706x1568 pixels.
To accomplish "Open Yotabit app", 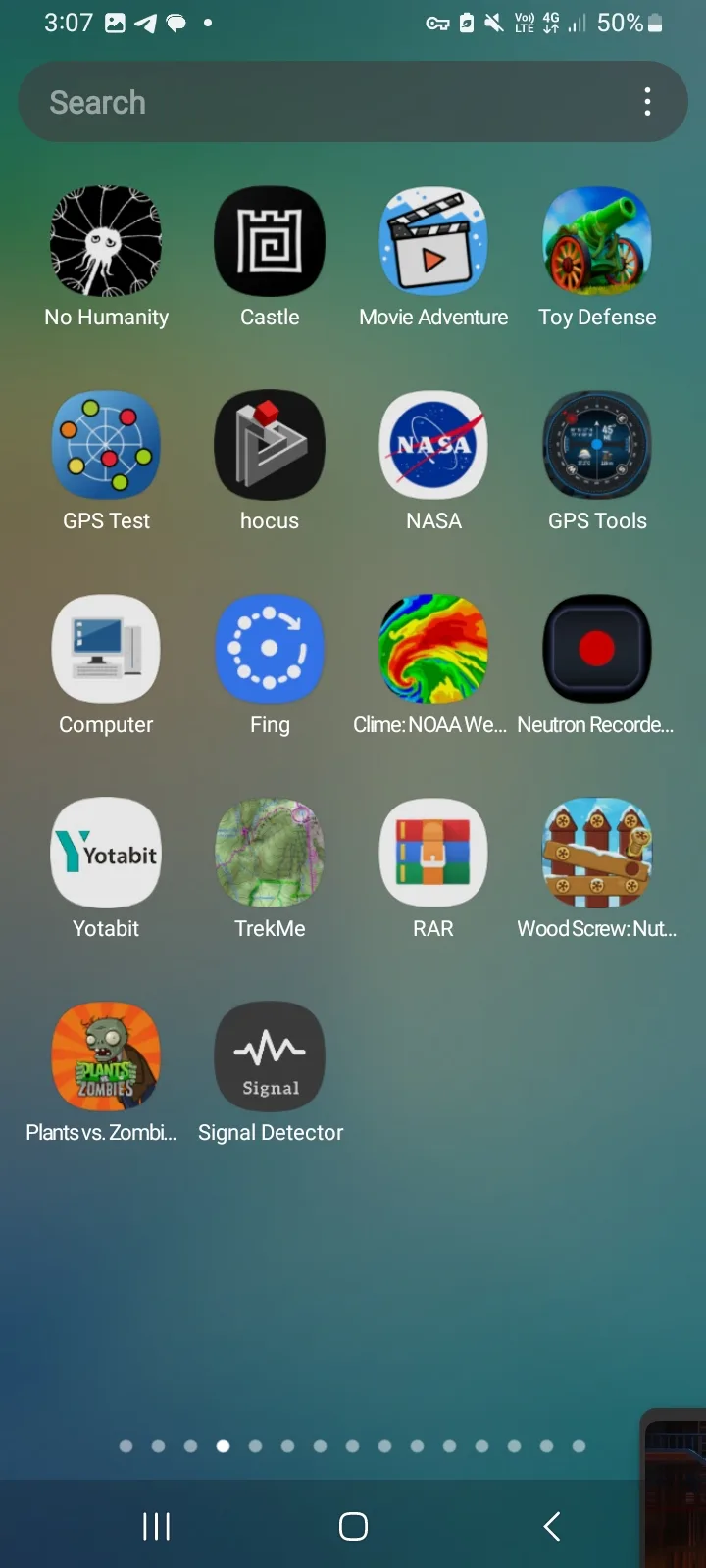I will click(106, 854).
